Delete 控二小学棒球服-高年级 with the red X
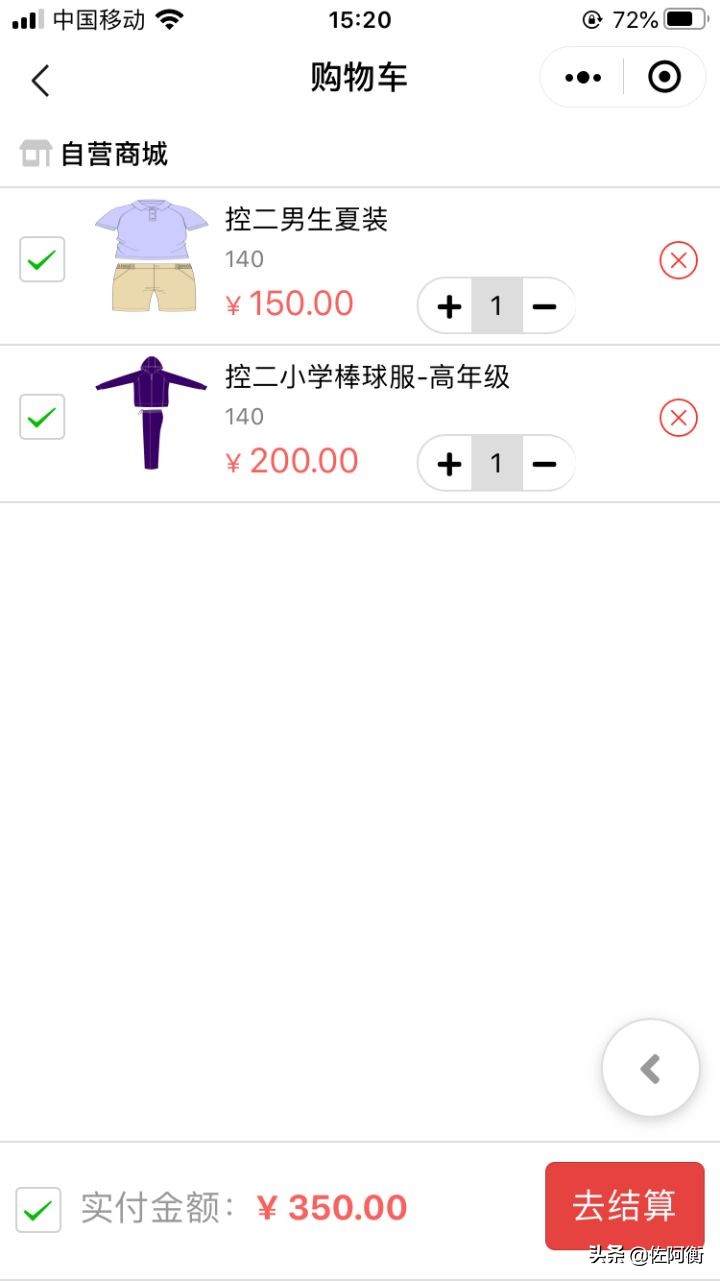This screenshot has height=1281, width=720. coord(678,417)
